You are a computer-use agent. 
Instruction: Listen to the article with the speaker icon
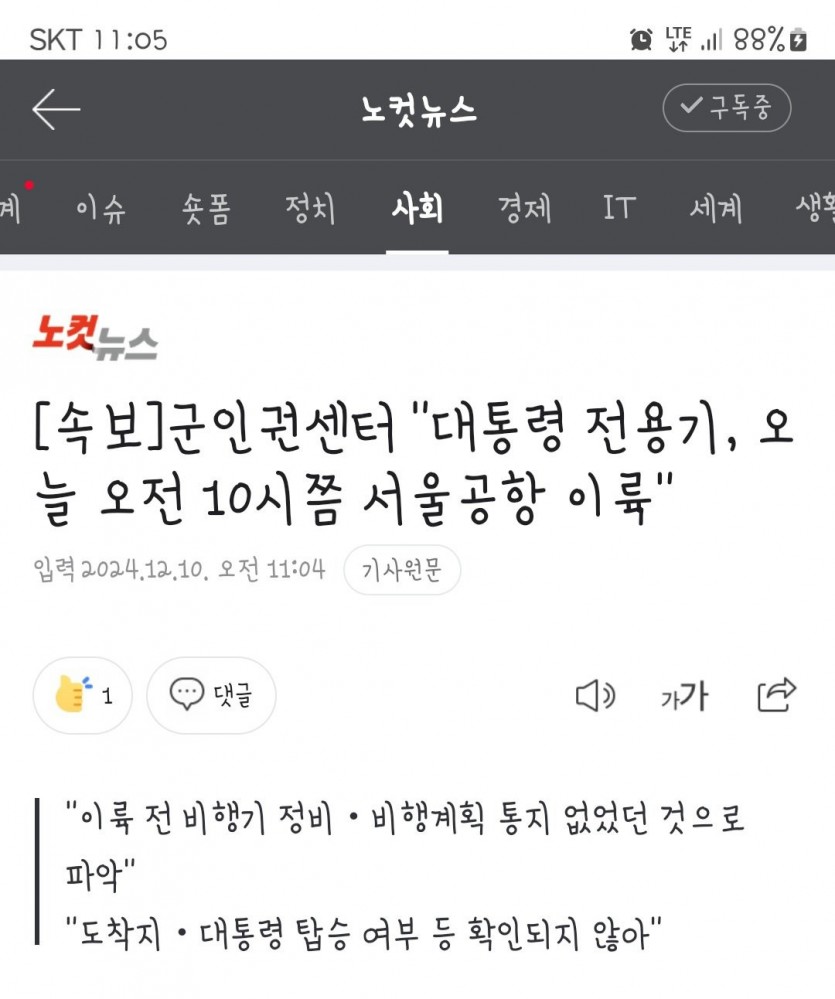(596, 695)
